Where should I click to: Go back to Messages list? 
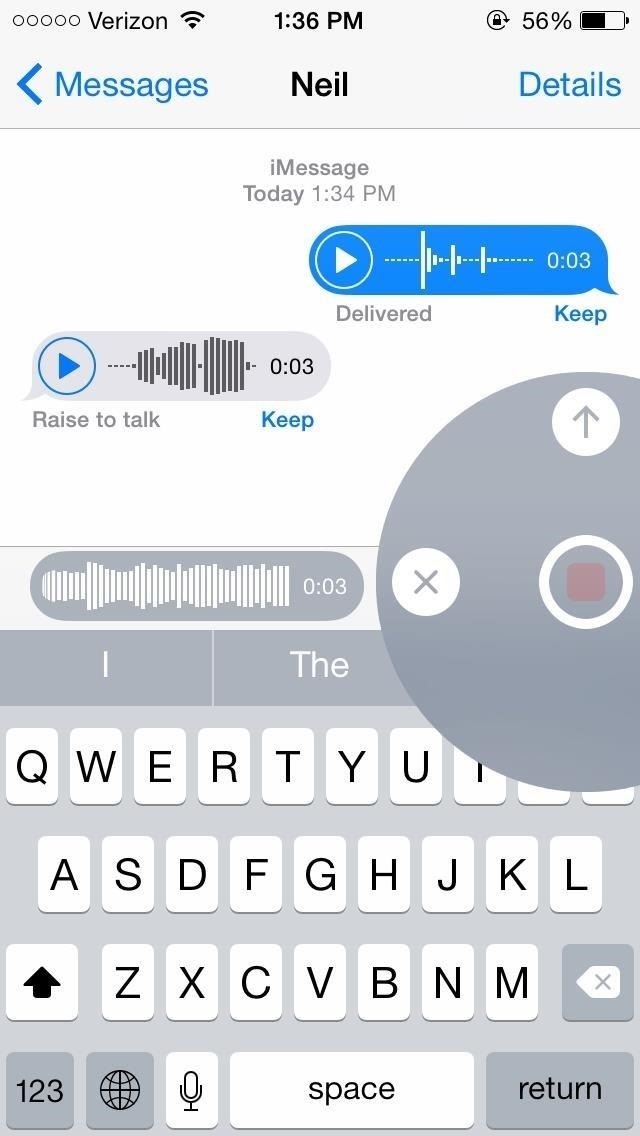point(112,85)
